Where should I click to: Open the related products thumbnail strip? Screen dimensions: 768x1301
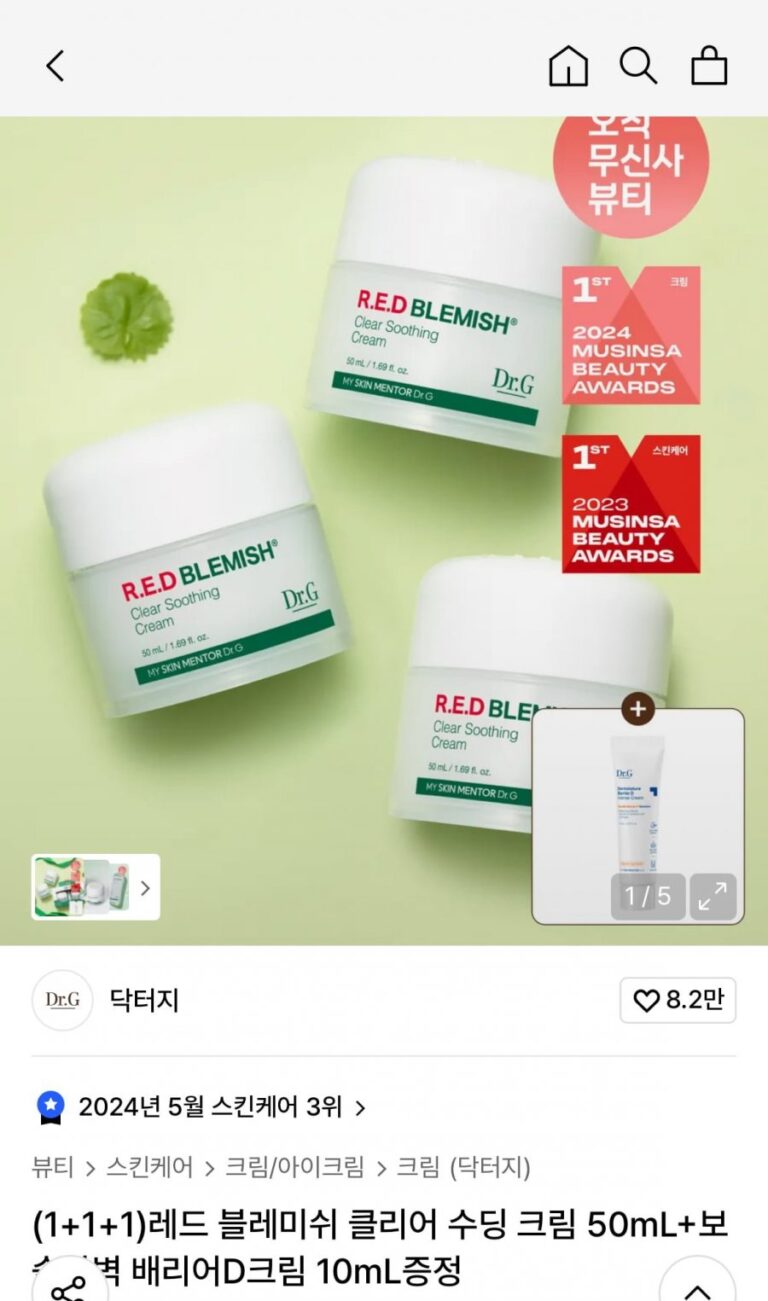coord(95,887)
